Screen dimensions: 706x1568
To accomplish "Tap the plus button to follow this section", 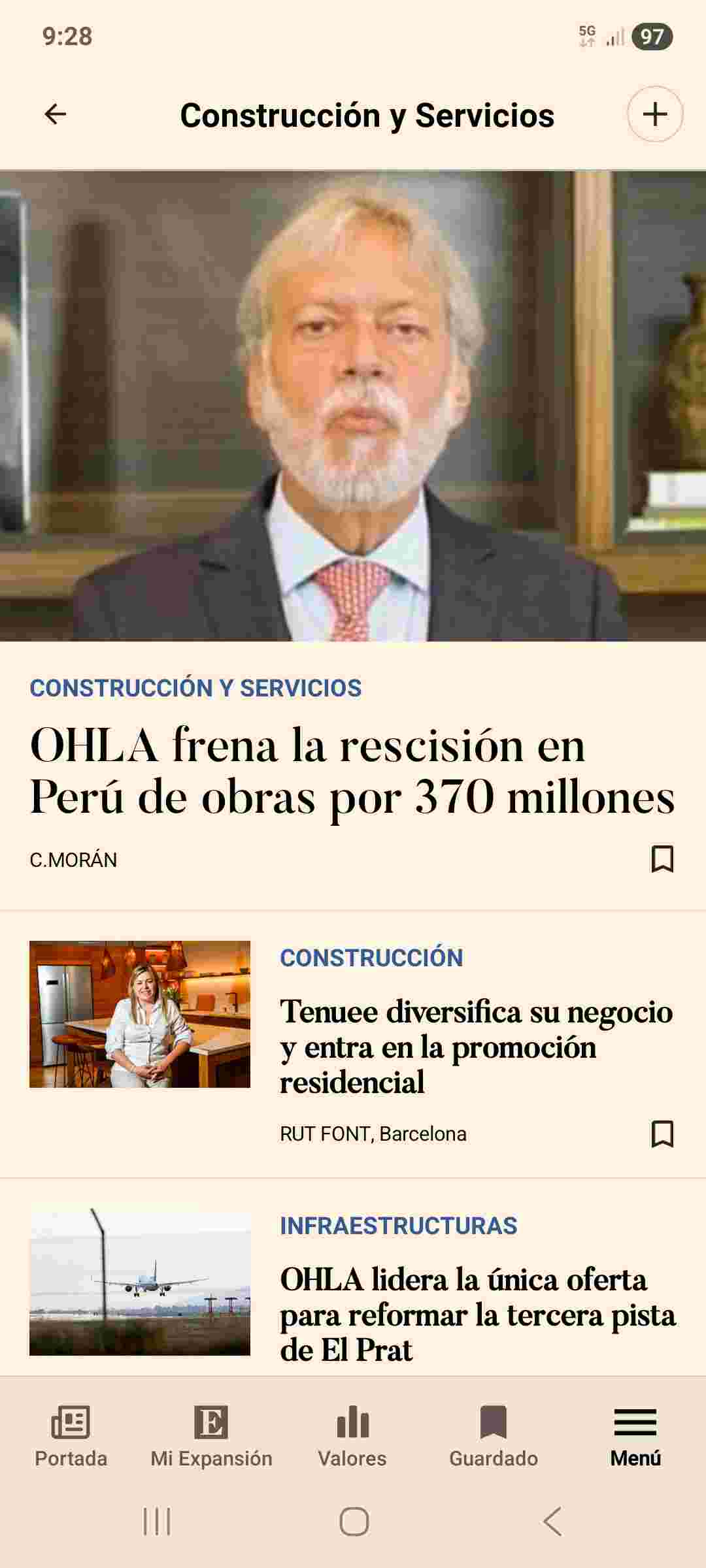I will click(655, 114).
